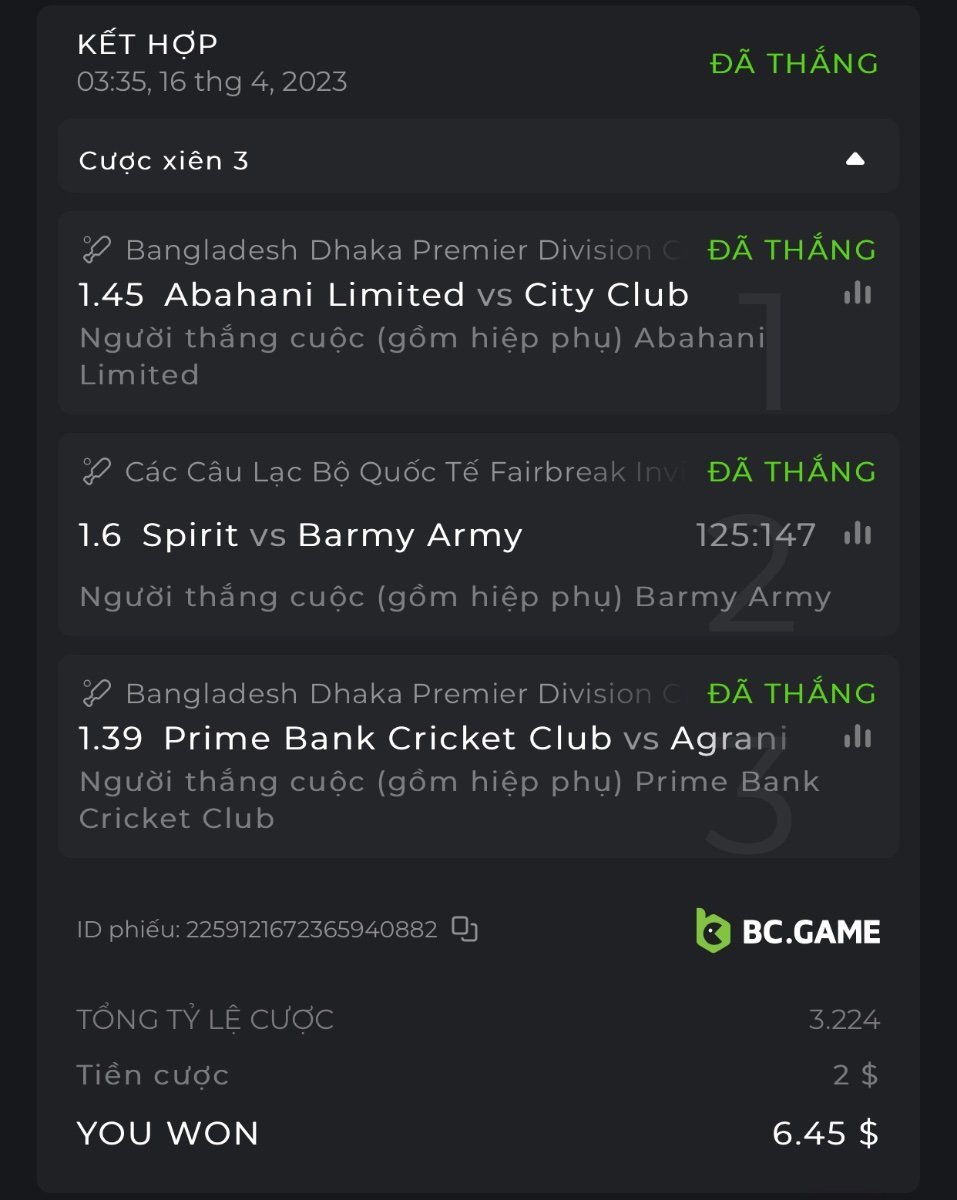Copy the ticket ID number
957x1200 pixels.
[x=464, y=930]
